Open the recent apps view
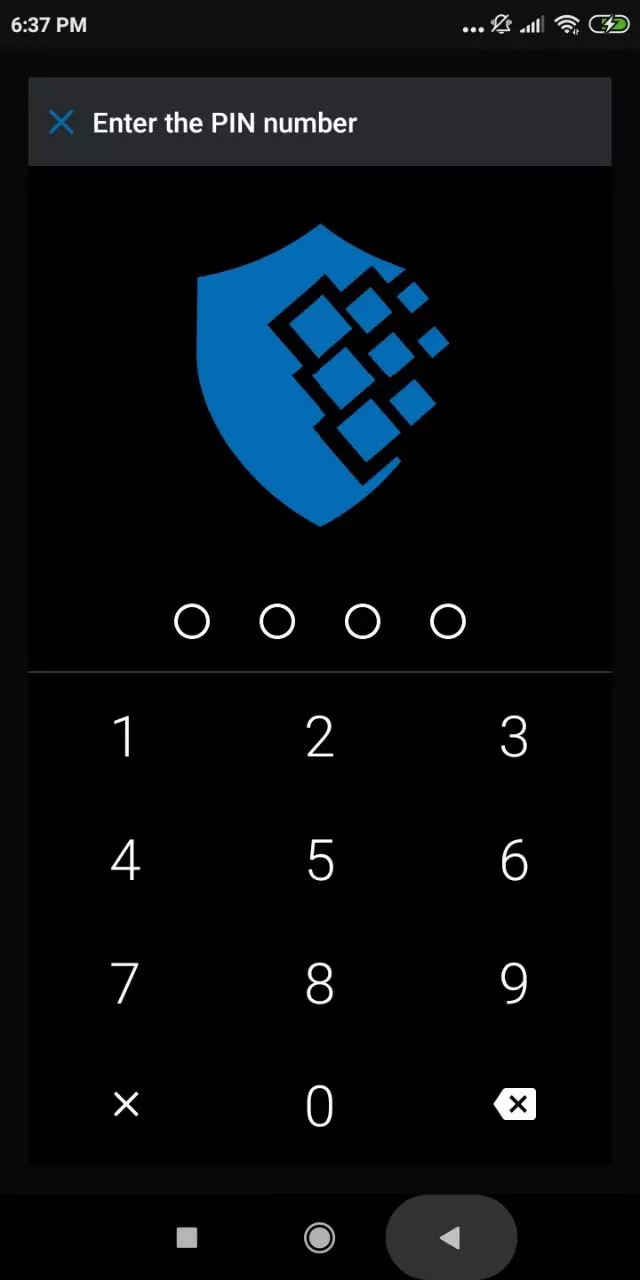The image size is (640, 1280). coord(187,1238)
